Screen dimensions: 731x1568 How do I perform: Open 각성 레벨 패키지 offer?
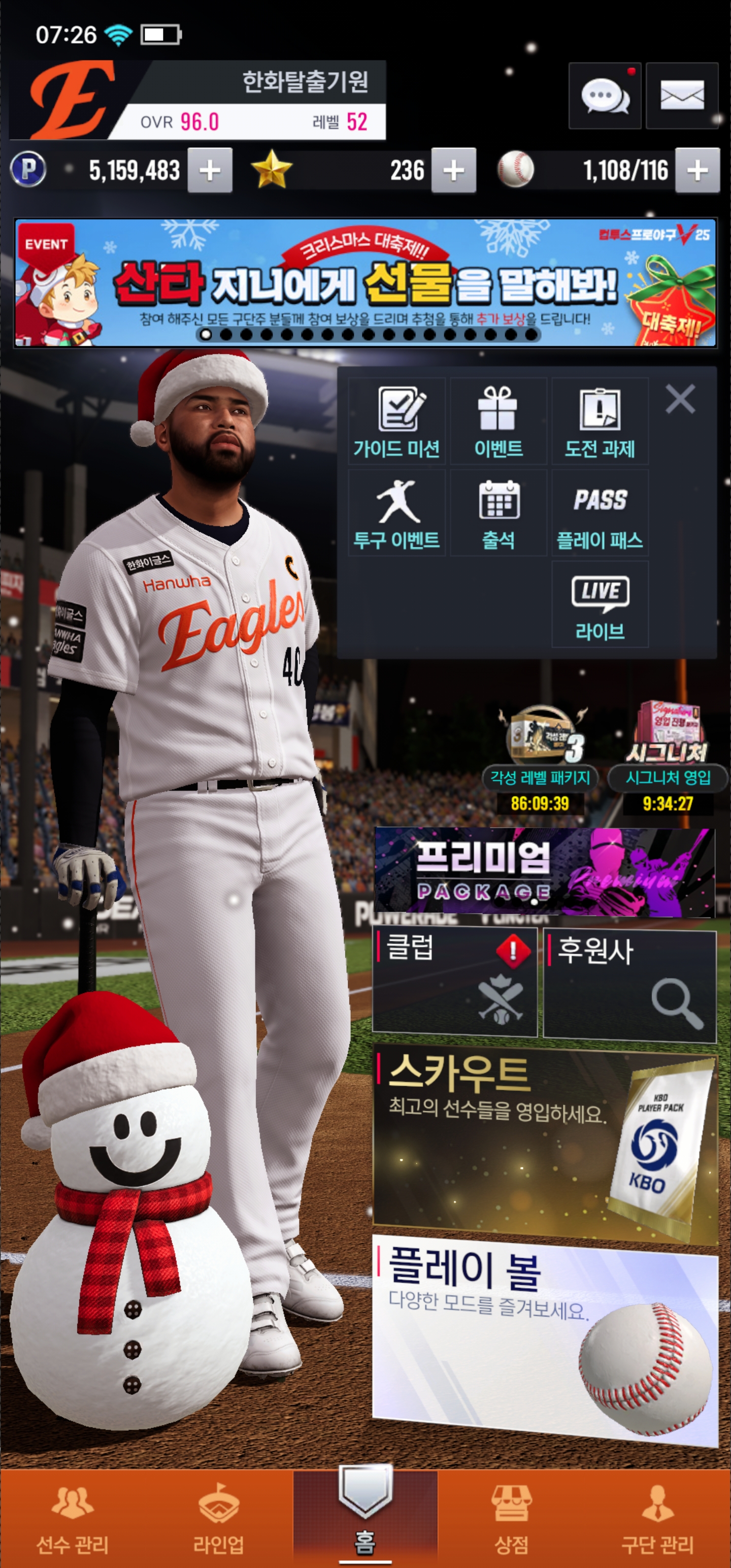click(x=541, y=758)
